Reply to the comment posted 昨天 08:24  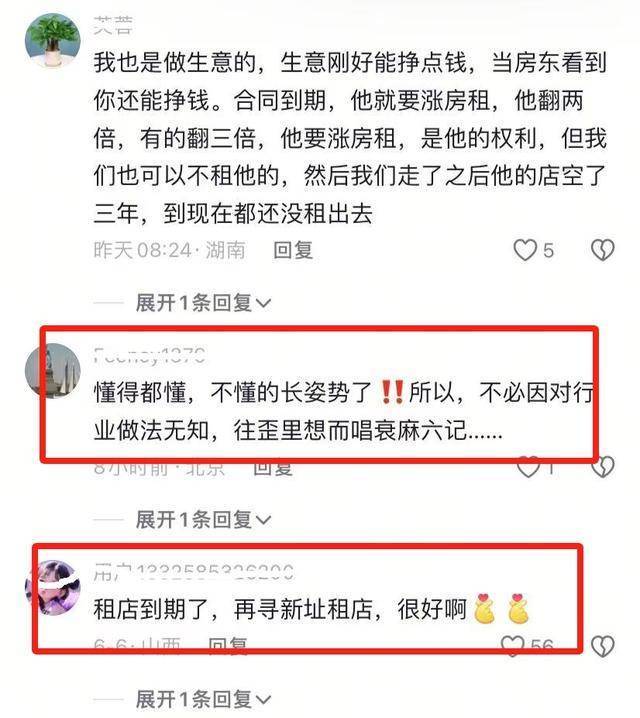[x=293, y=250]
